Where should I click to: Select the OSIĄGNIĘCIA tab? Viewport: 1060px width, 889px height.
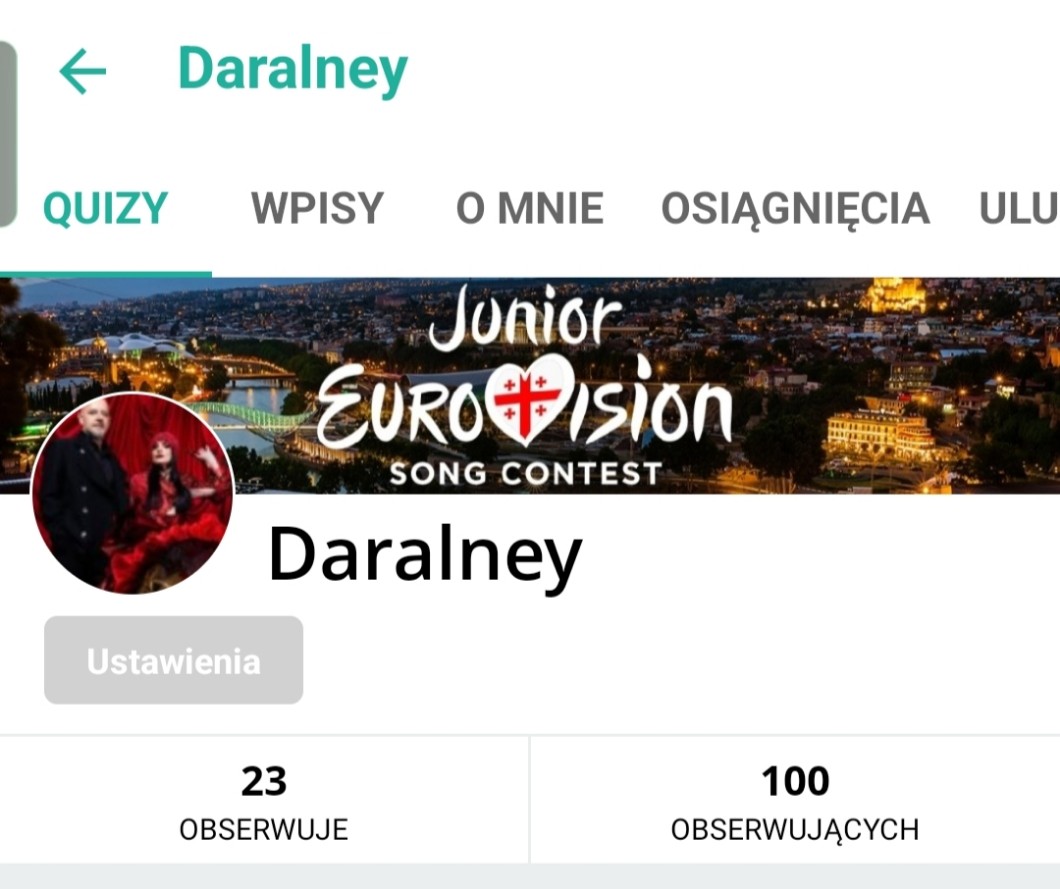tap(795, 208)
